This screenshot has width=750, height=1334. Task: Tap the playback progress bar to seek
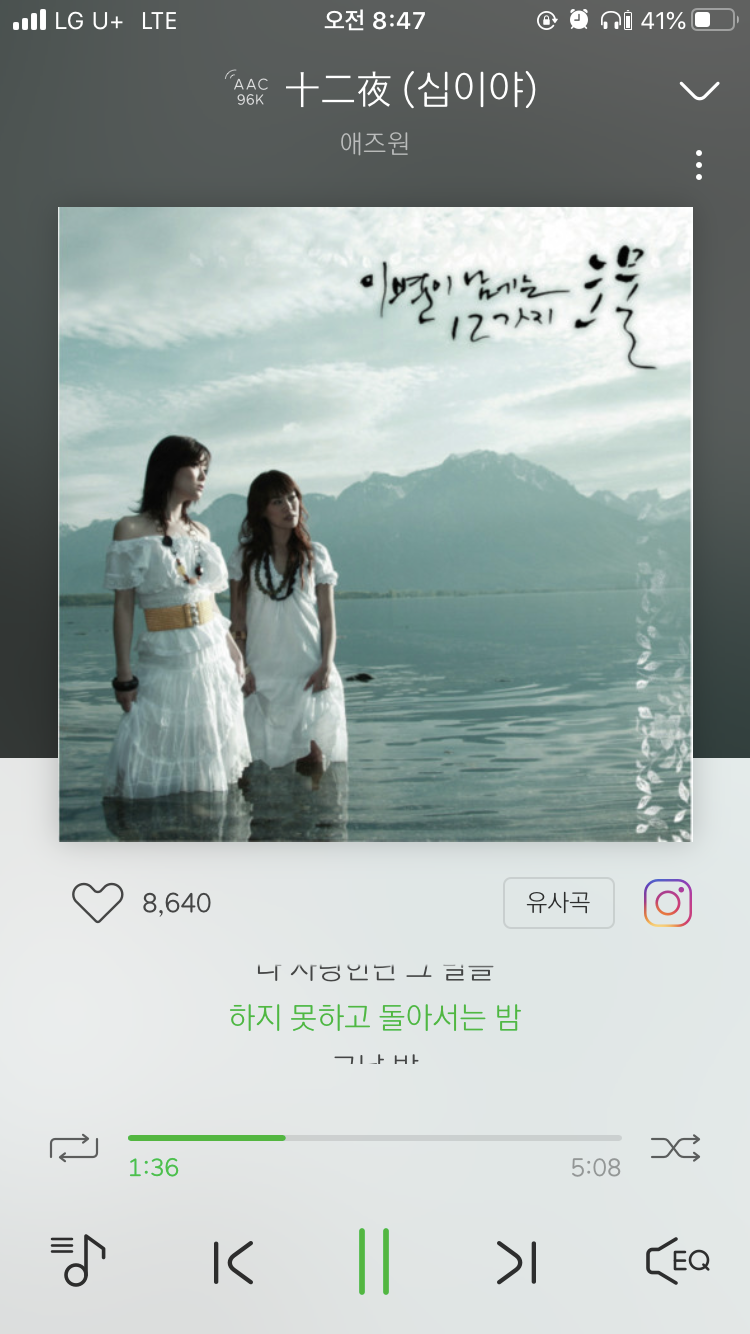[x=375, y=1138]
